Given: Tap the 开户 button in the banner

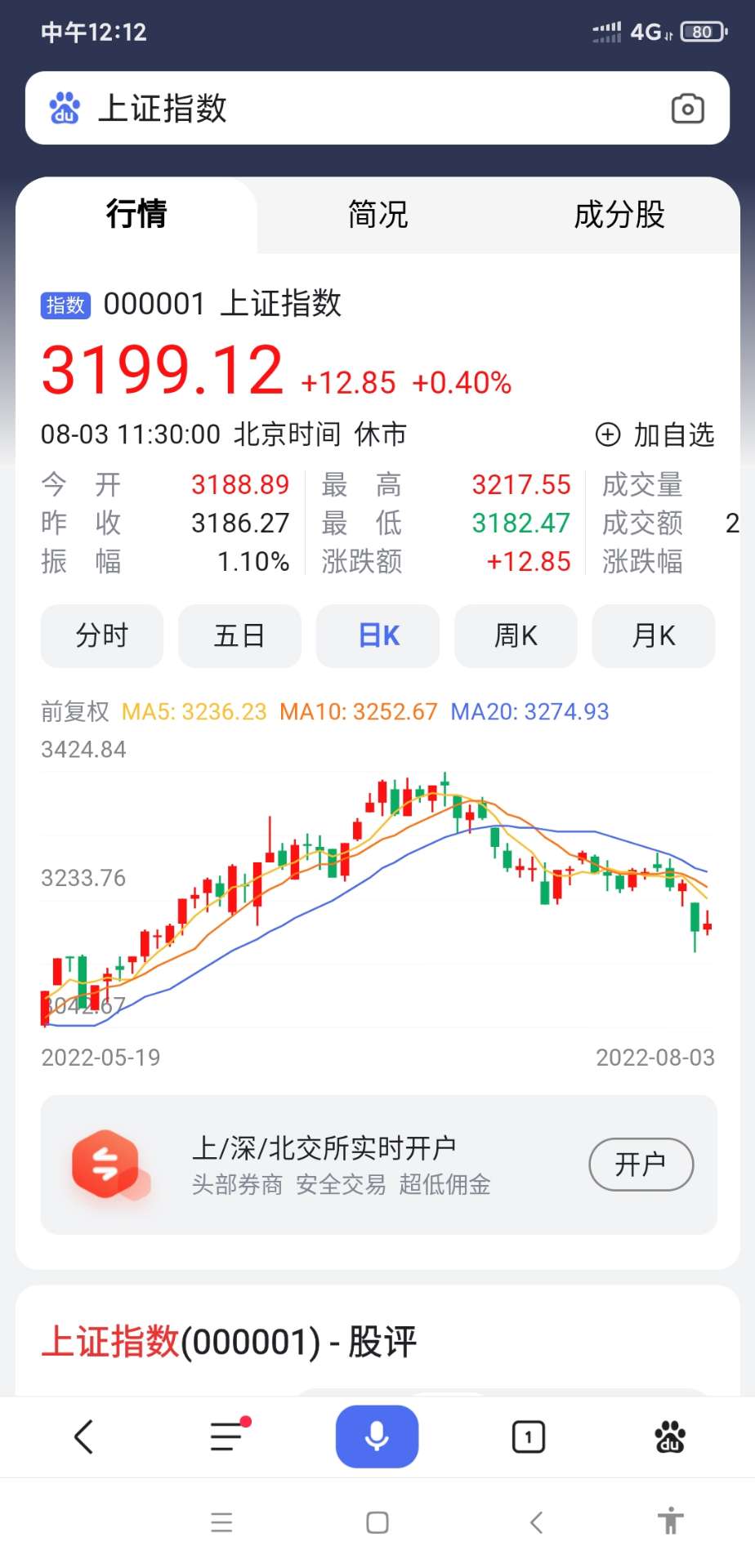Looking at the screenshot, I should pos(641,1164).
